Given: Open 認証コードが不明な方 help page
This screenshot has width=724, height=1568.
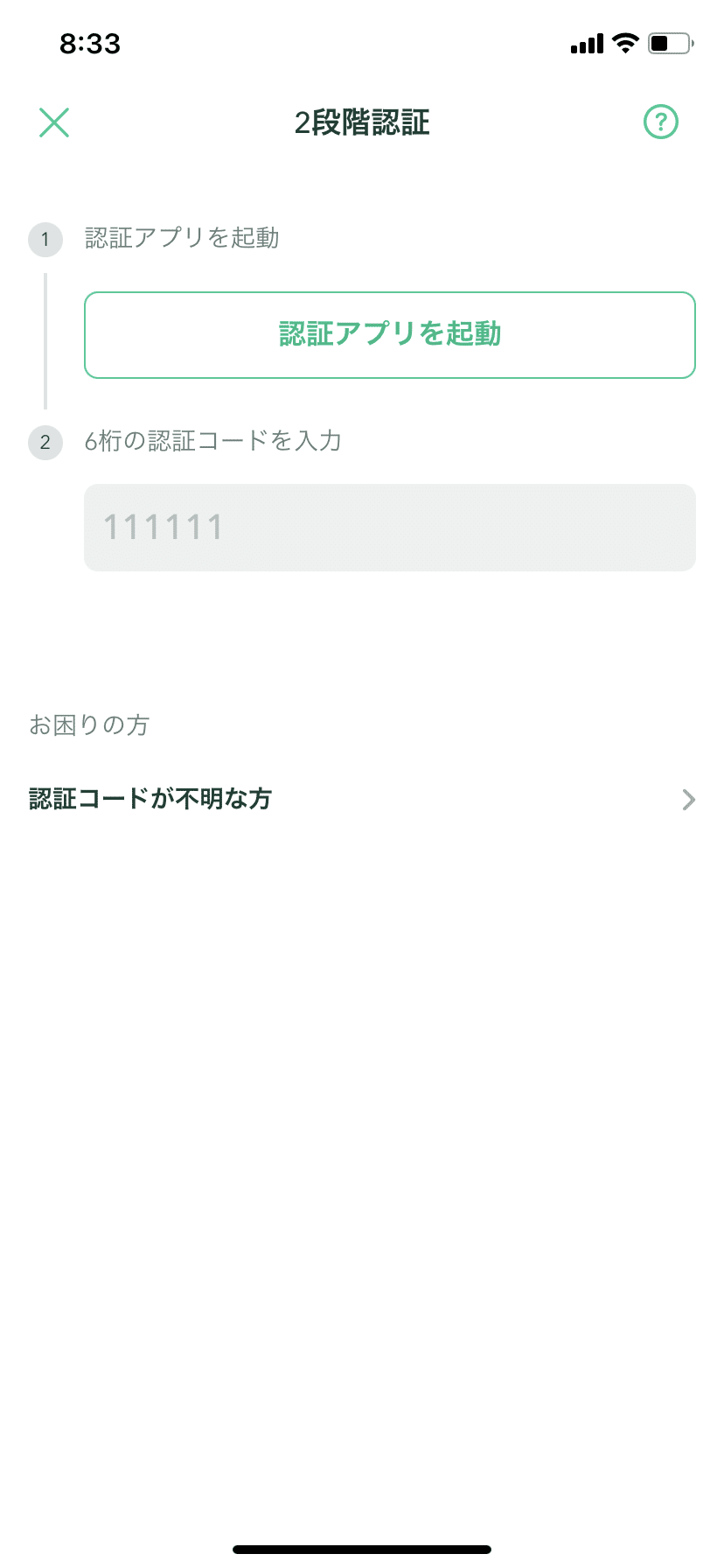Looking at the screenshot, I should pyautogui.click(x=150, y=799).
